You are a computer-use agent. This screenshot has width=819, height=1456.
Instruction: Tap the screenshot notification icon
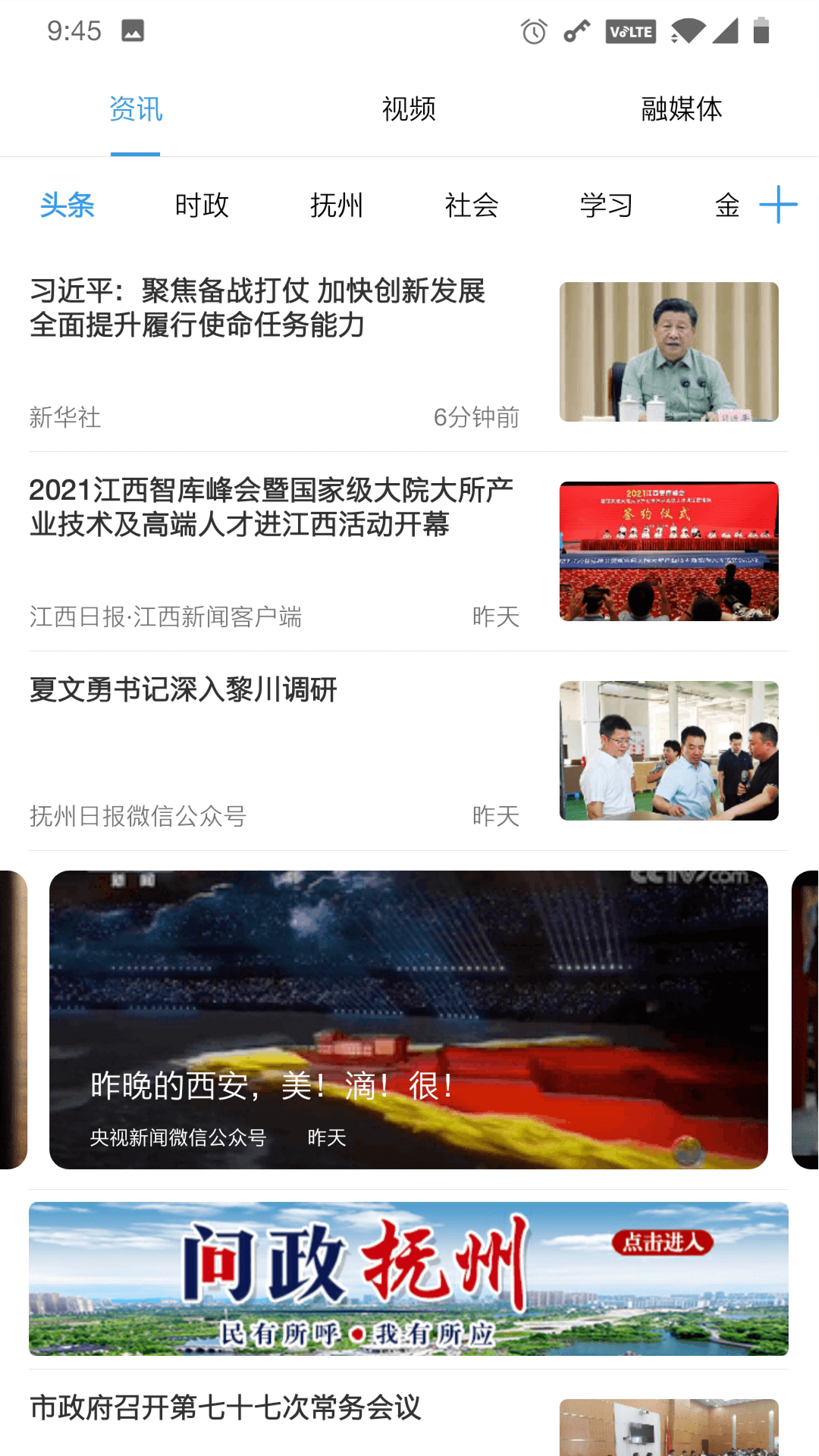pyautogui.click(x=133, y=31)
